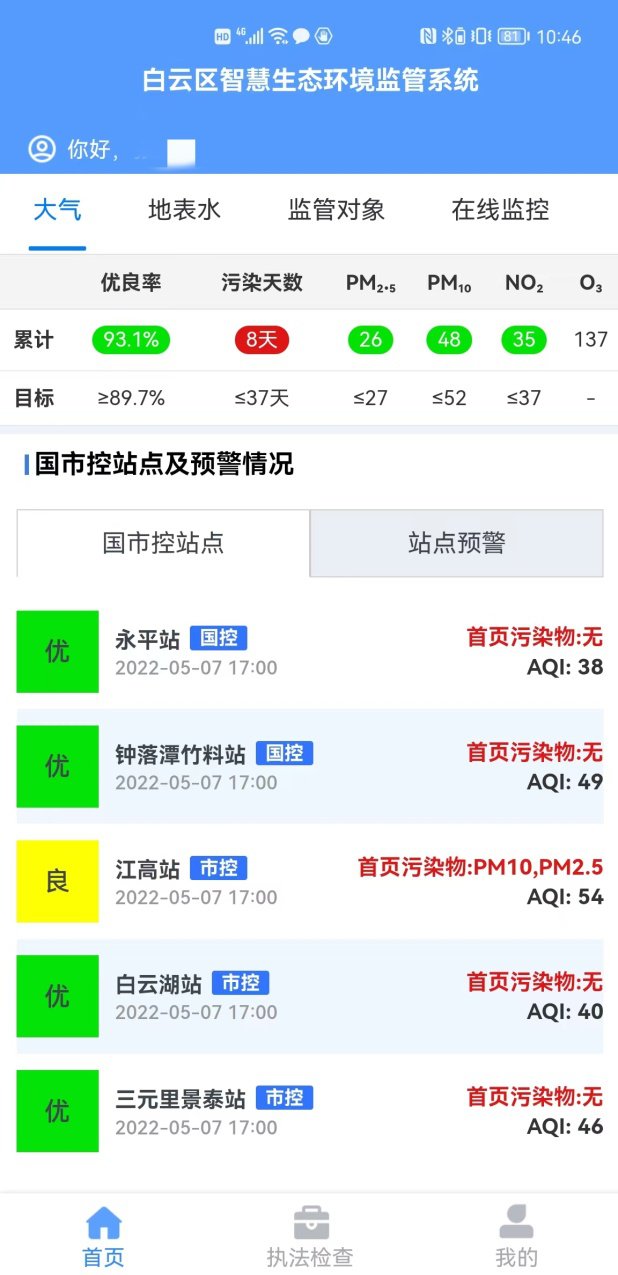This screenshot has width=618, height=1275.
Task: View details for 三元里景泰站
Action: pos(309,1112)
